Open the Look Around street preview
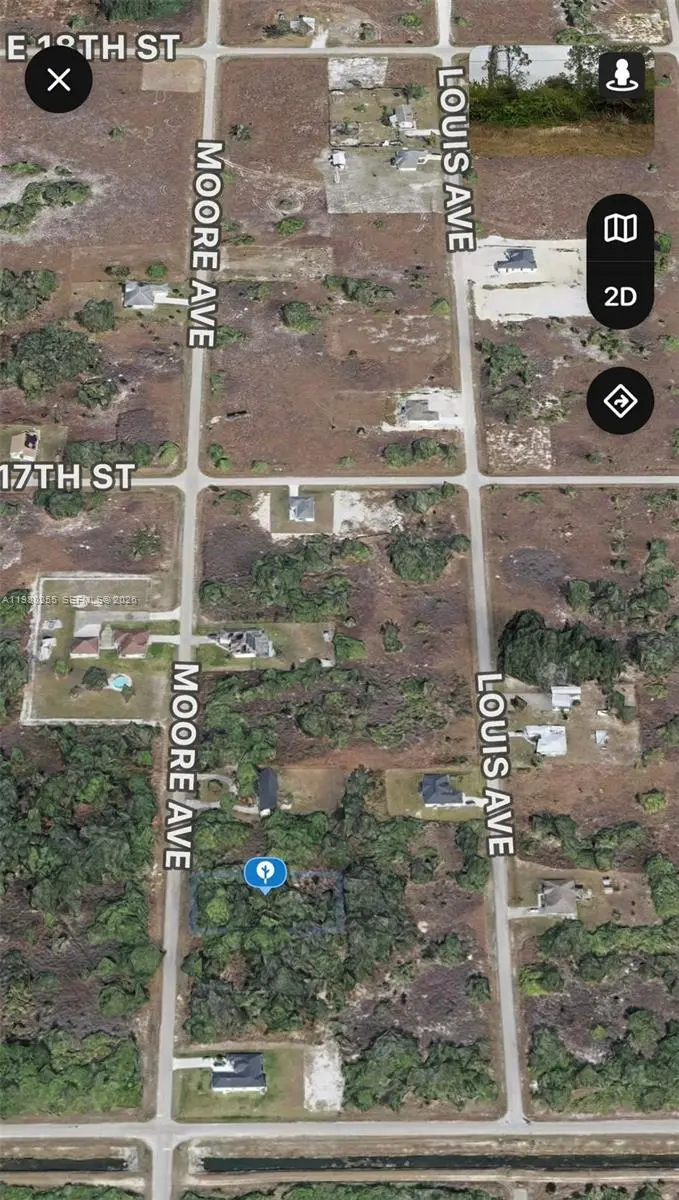This screenshot has height=1200, width=679. pos(621,74)
